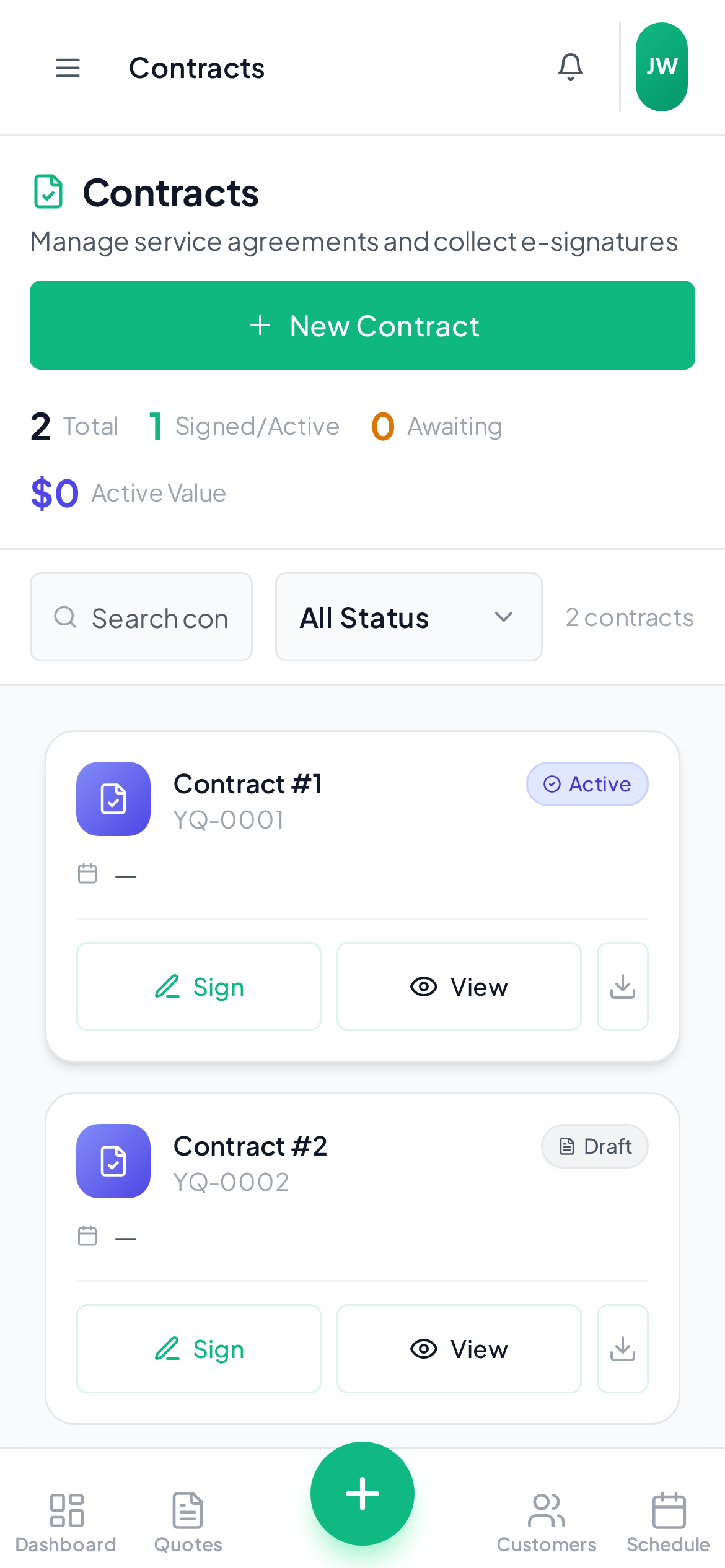The height and width of the screenshot is (1568, 725).
Task: Click the calendar icon on Contract #2
Action: tap(87, 1236)
